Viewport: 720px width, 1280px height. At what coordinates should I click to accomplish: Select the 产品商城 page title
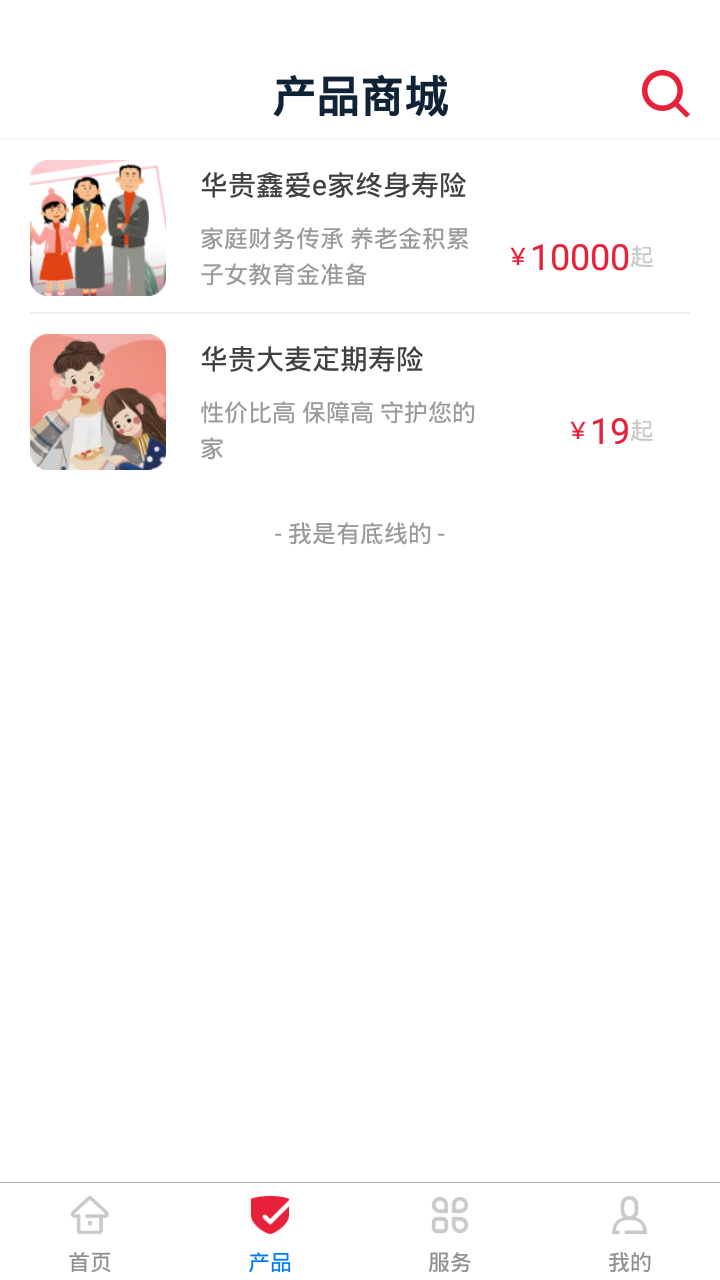click(x=360, y=94)
